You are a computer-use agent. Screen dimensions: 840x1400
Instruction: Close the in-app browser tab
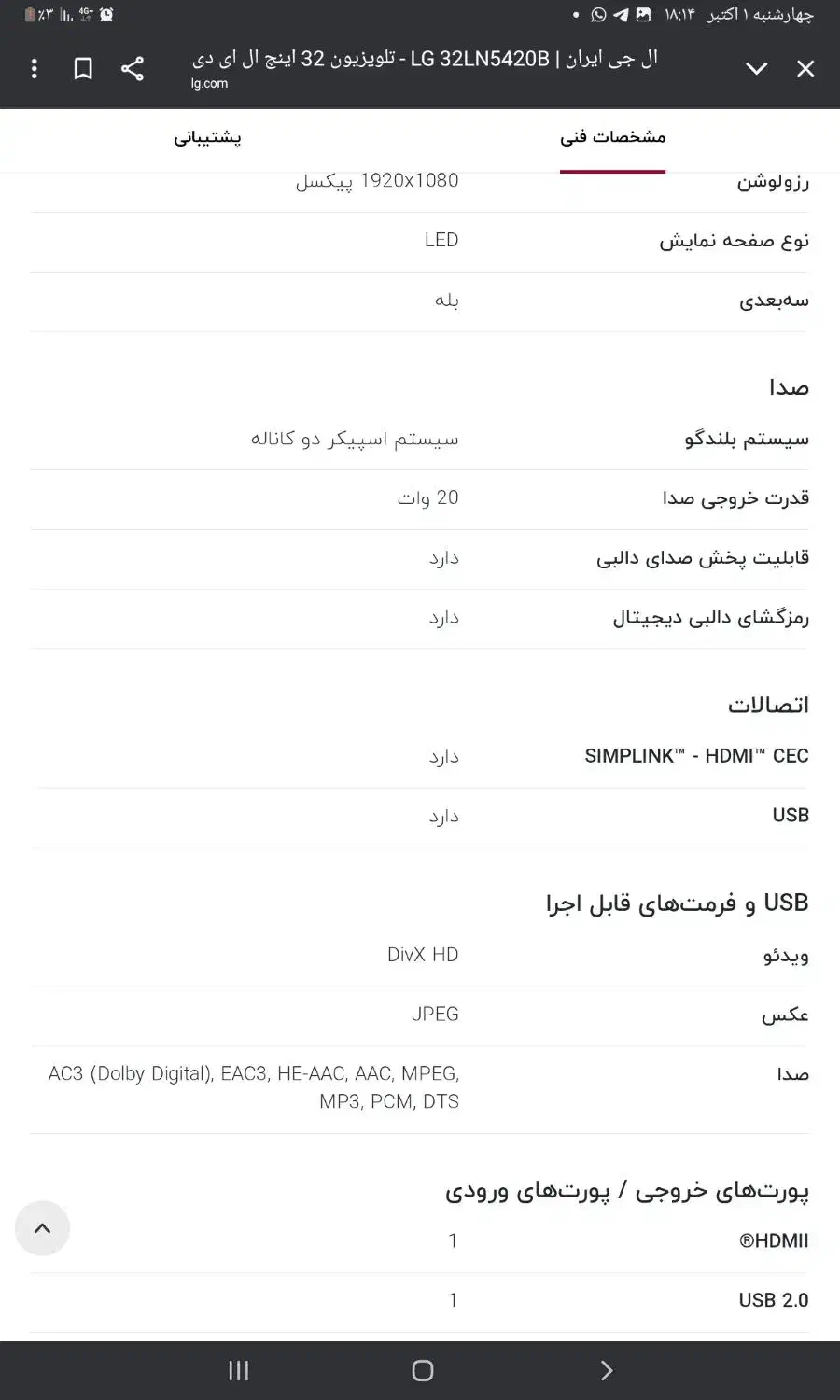805,69
